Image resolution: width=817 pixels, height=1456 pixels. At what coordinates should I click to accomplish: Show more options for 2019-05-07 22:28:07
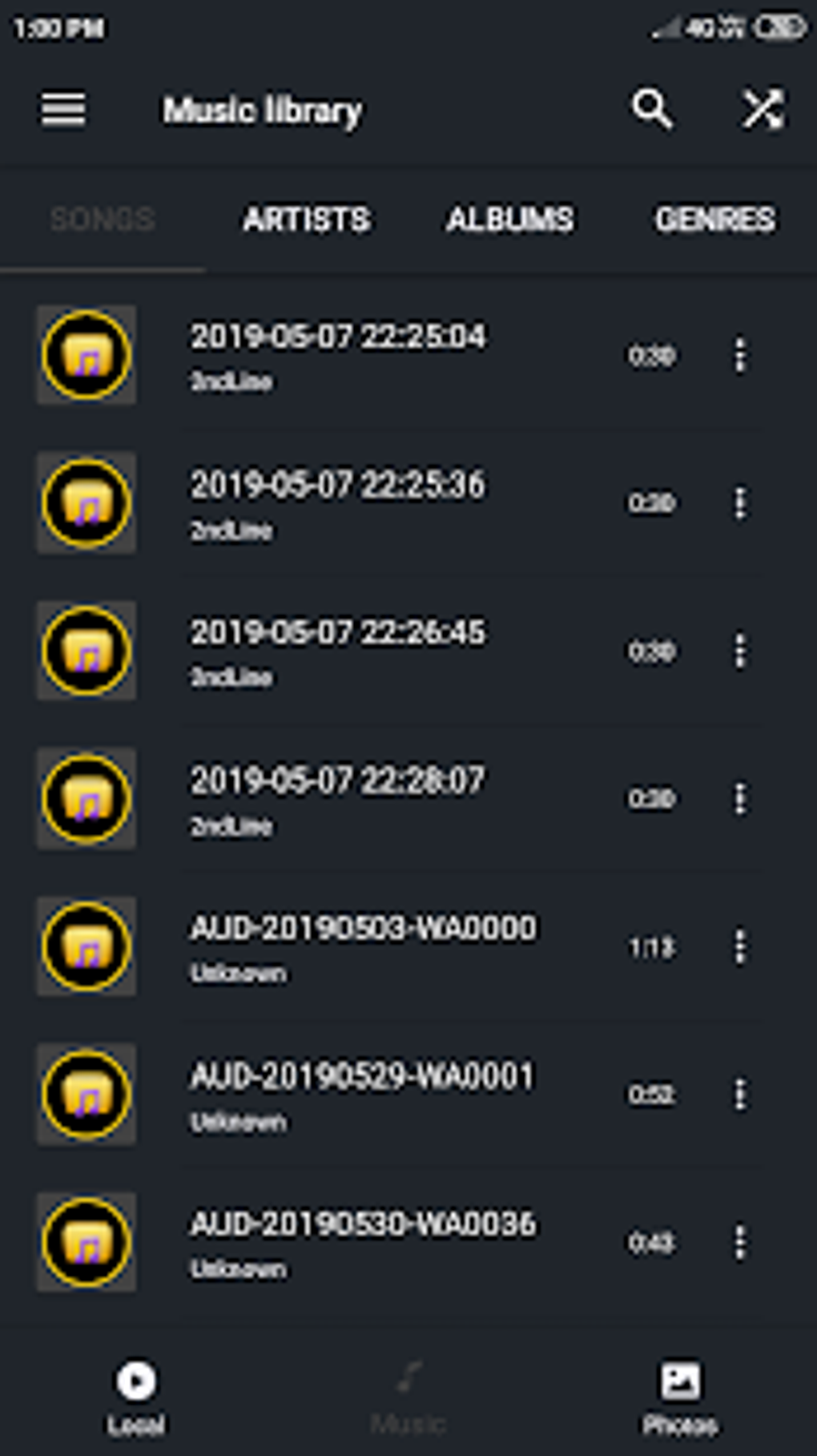pyautogui.click(x=740, y=798)
